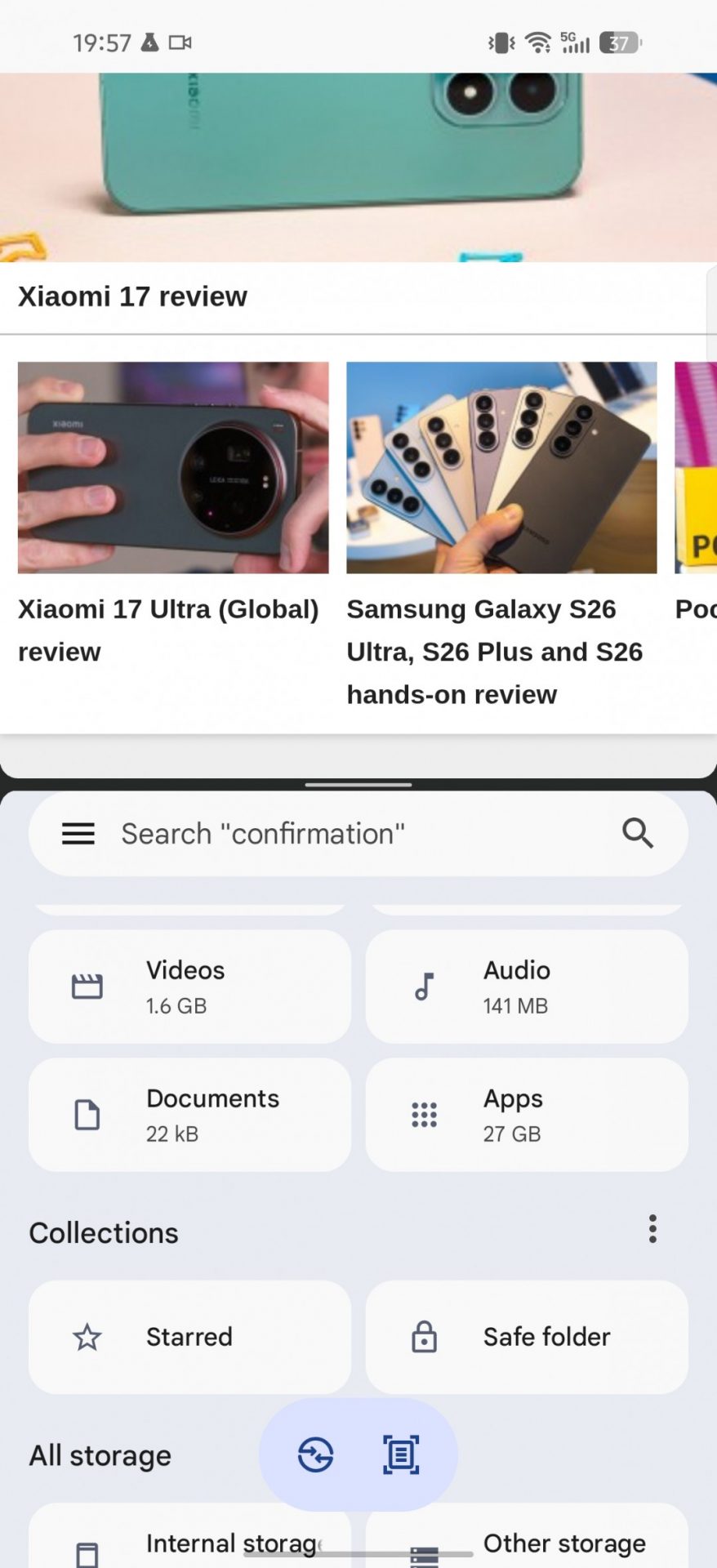Open the Audio category
717x1568 pixels.
click(526, 987)
